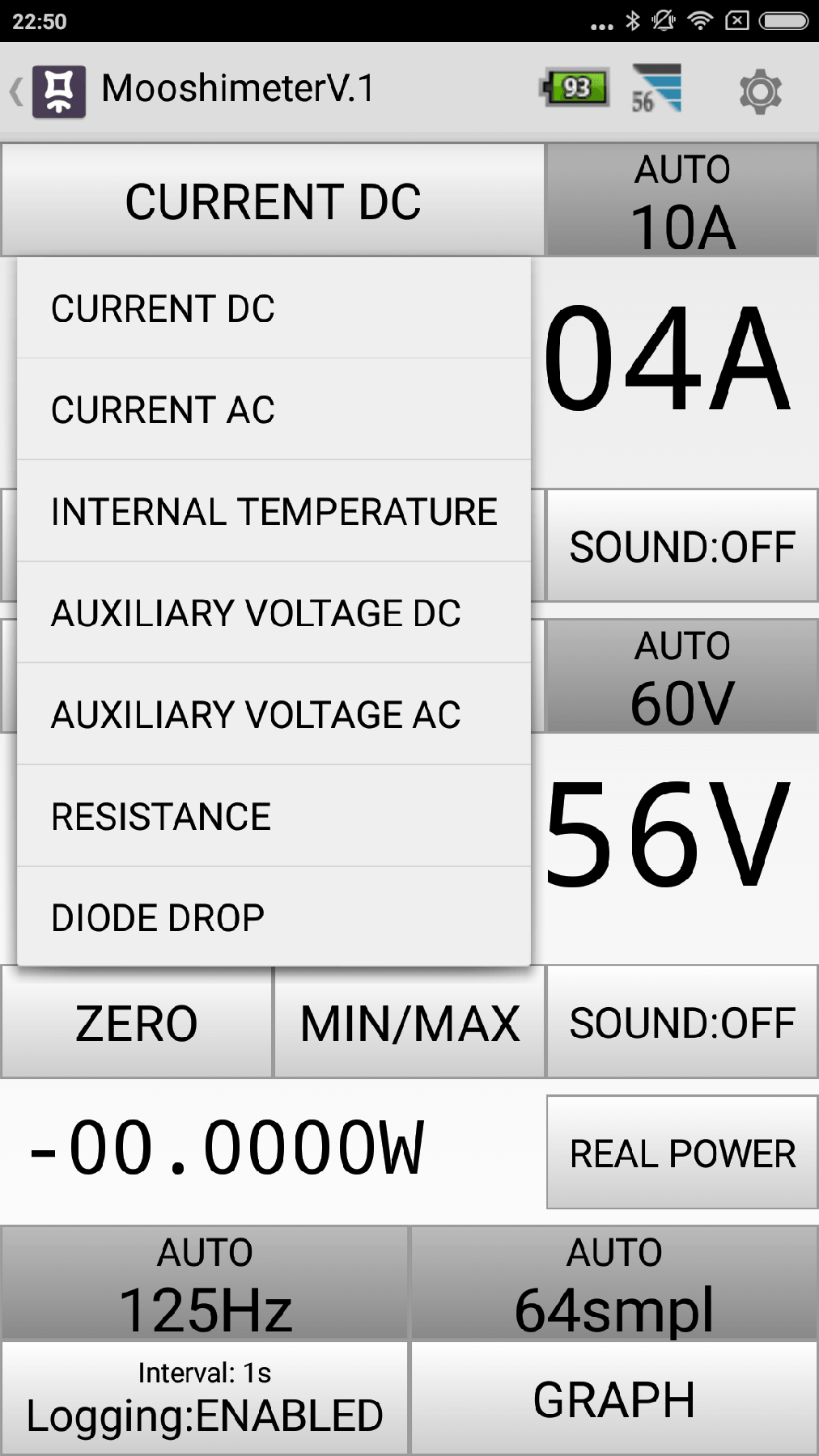Open the settings gear icon
Image resolution: width=819 pixels, height=1456 pixels.
760,91
